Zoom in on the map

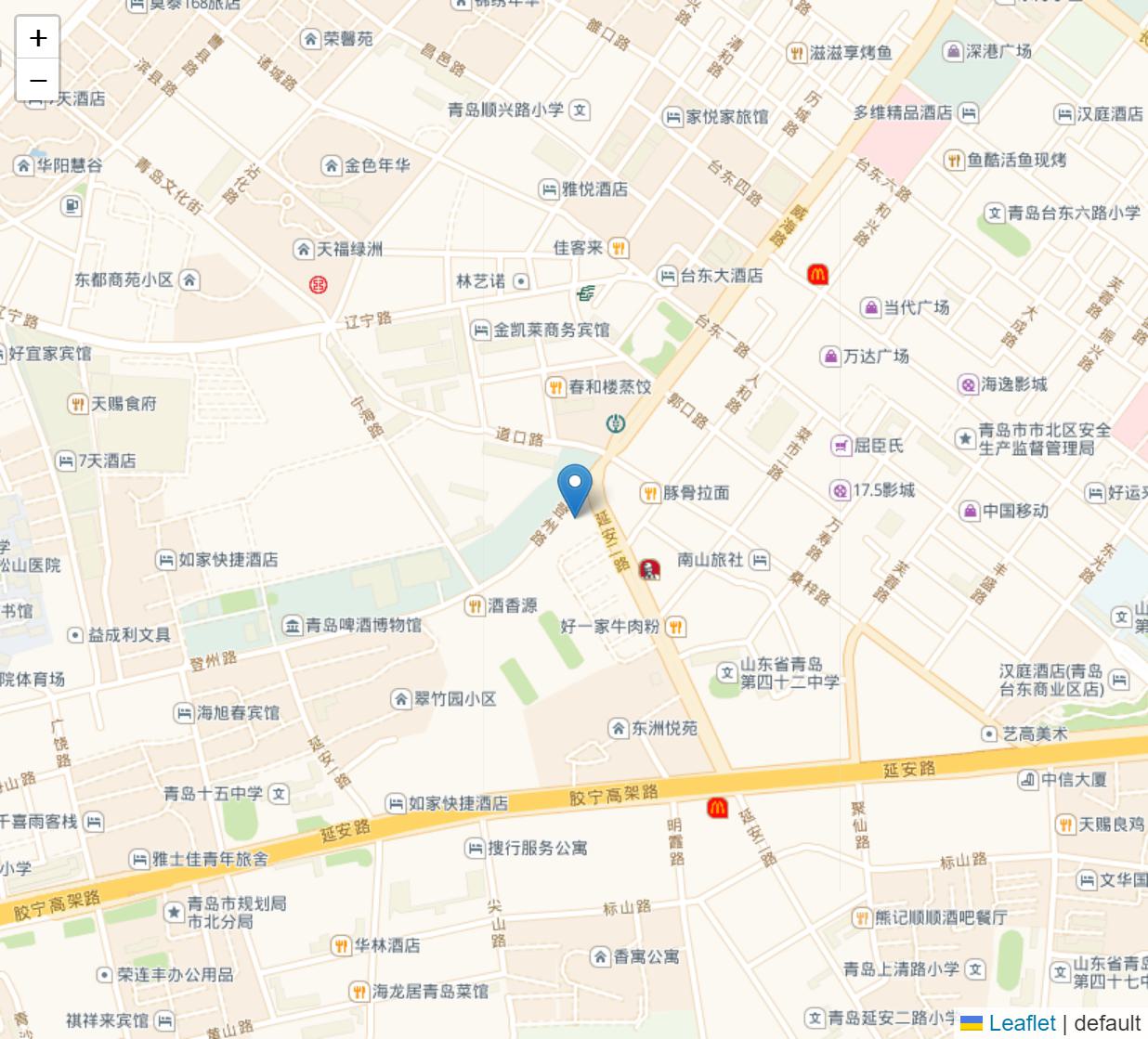38,38
